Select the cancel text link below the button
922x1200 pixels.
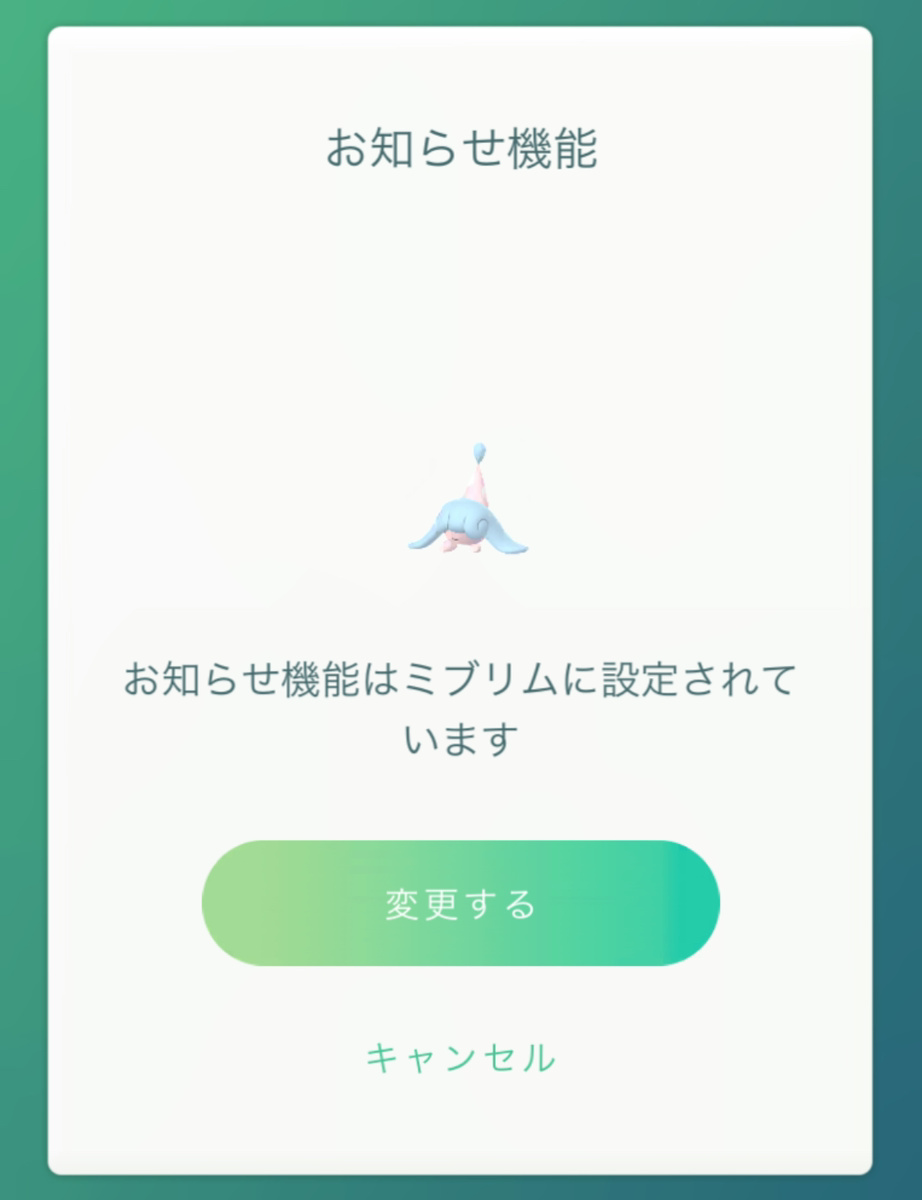tap(460, 1054)
